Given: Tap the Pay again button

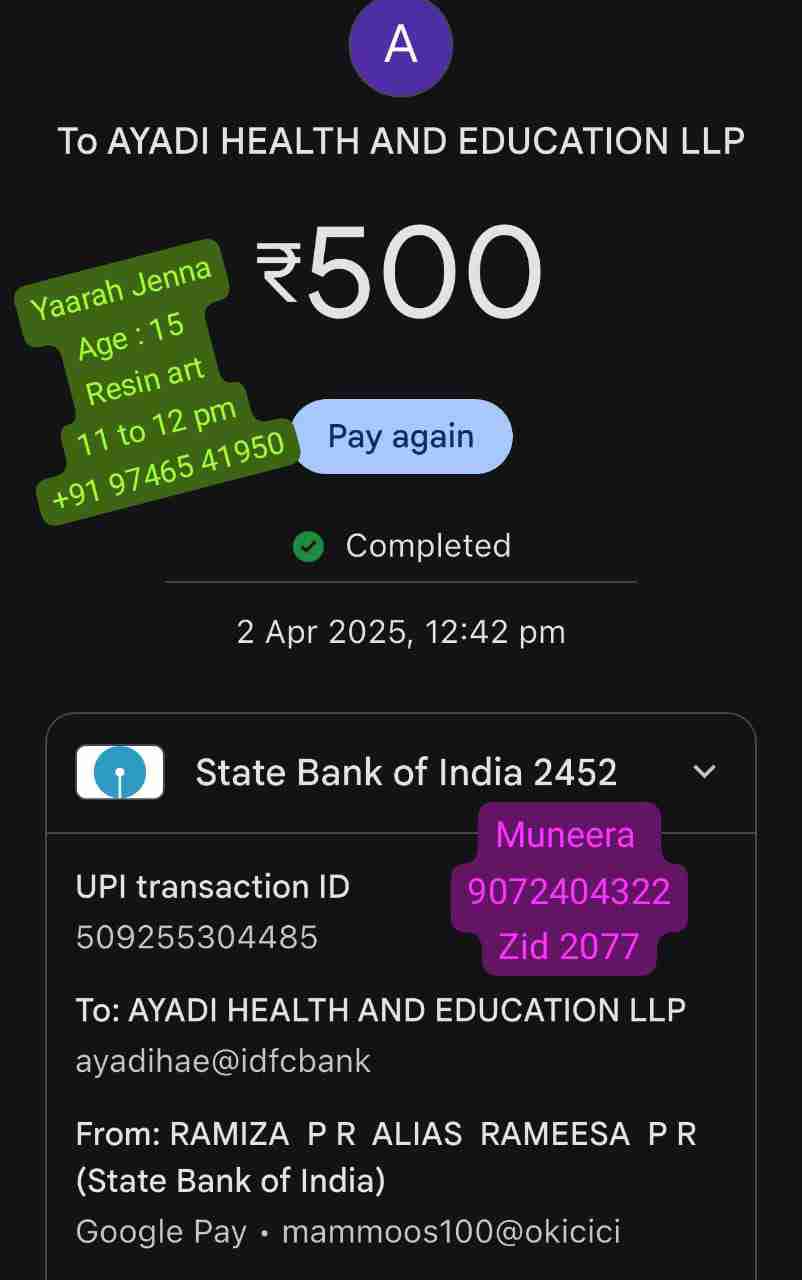Looking at the screenshot, I should 401,437.
